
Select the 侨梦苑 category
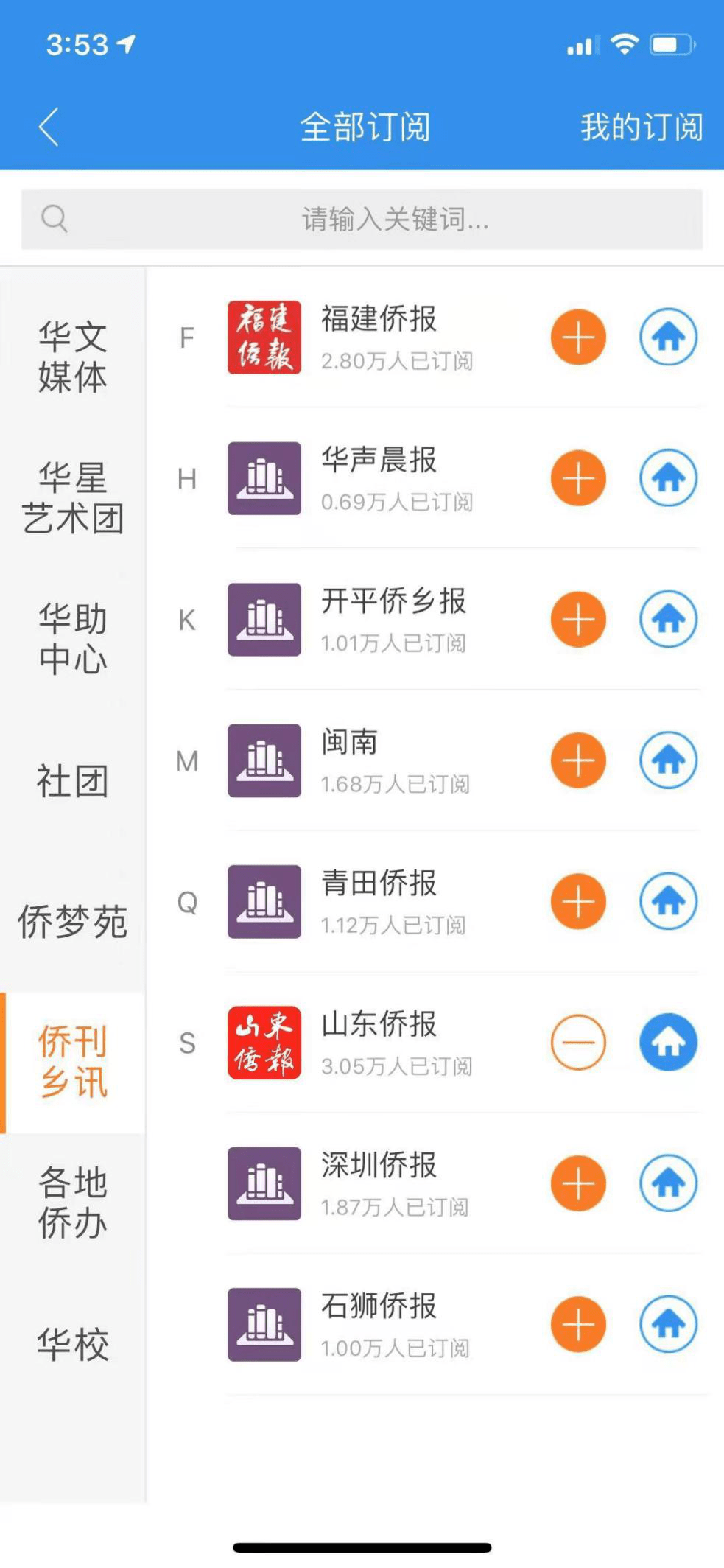pos(72,921)
